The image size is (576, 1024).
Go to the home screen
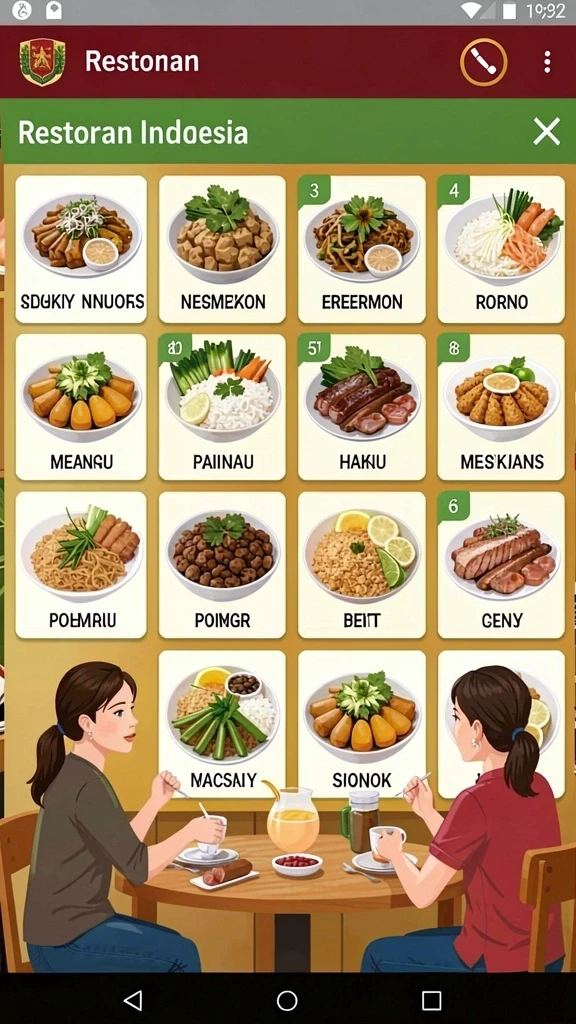click(x=287, y=1000)
